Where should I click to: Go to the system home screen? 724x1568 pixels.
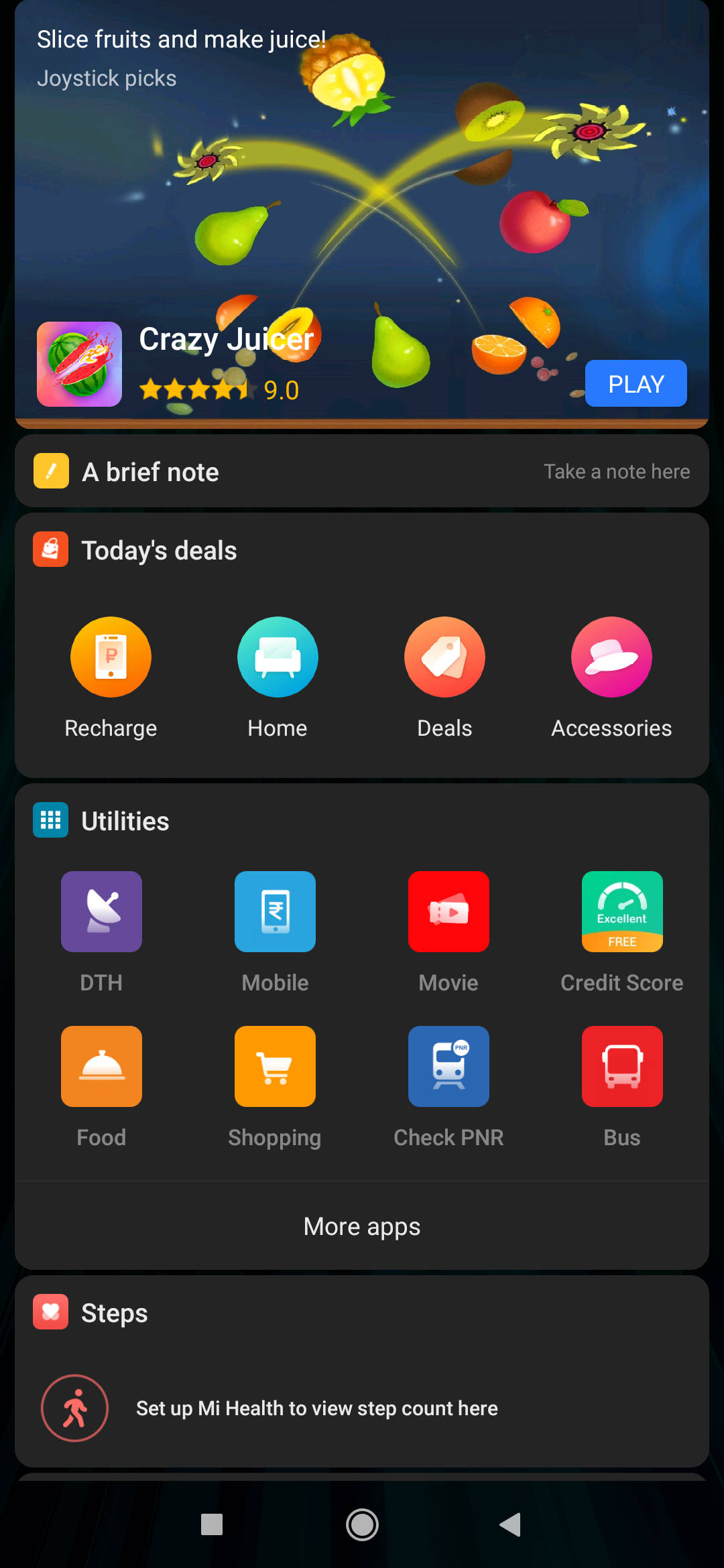tap(362, 1524)
